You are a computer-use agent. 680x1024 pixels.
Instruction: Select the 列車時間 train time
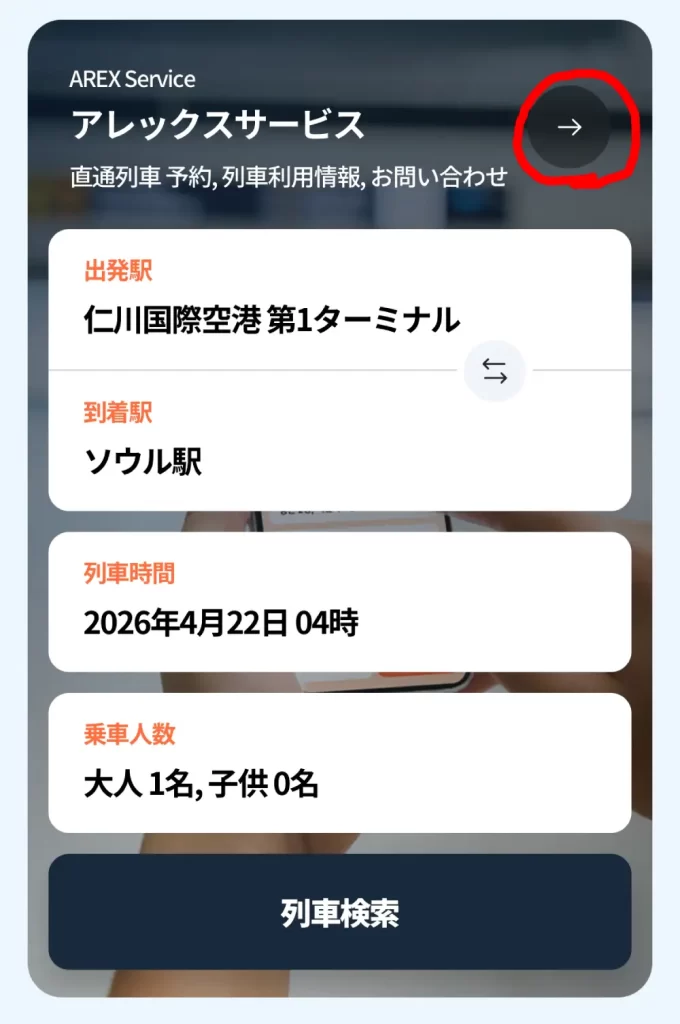(x=339, y=603)
